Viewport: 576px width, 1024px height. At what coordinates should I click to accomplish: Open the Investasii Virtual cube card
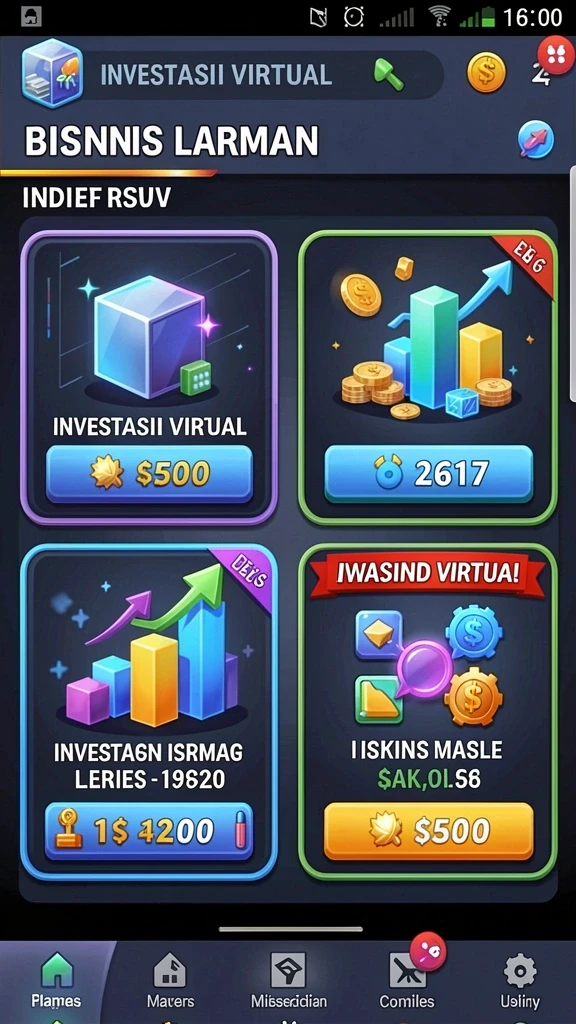pyautogui.click(x=149, y=377)
